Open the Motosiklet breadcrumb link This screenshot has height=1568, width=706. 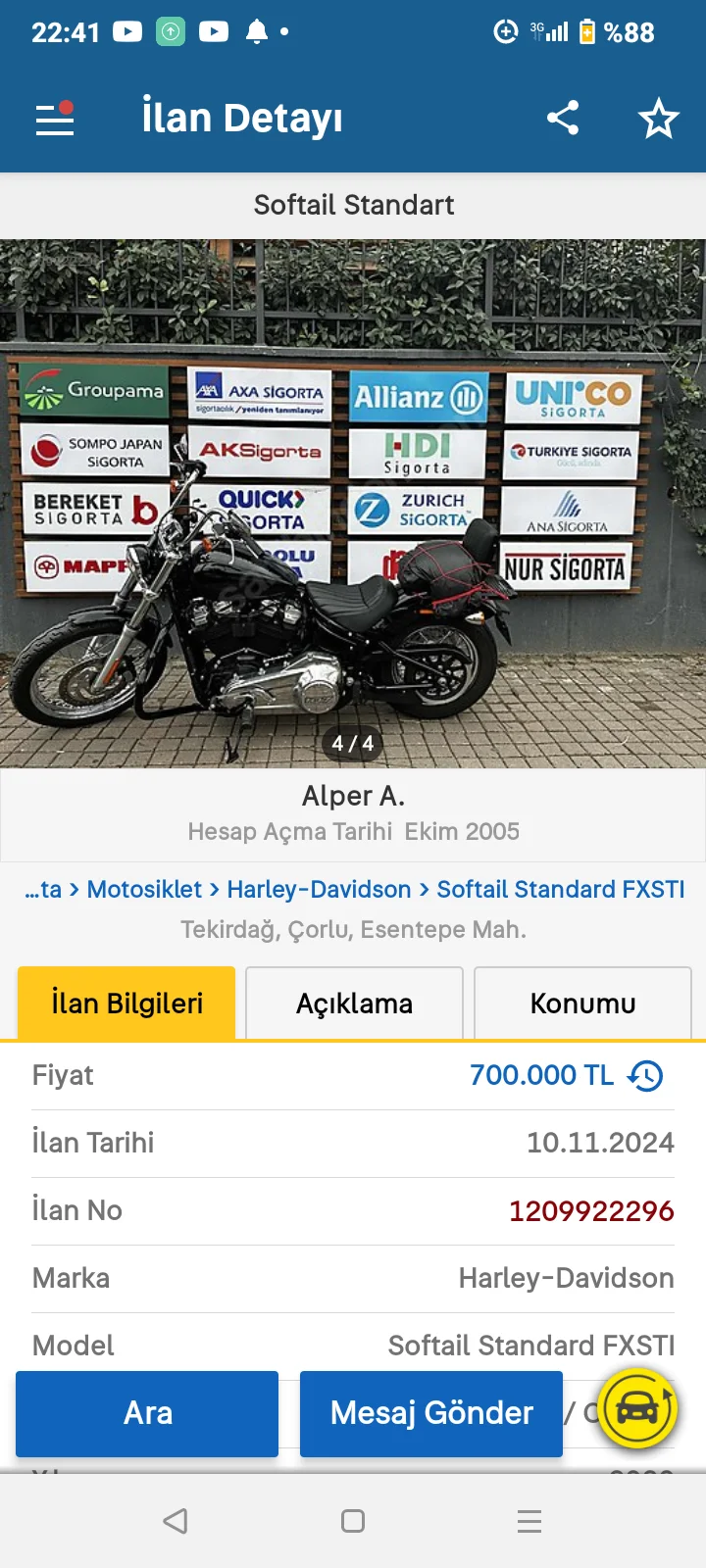144,890
